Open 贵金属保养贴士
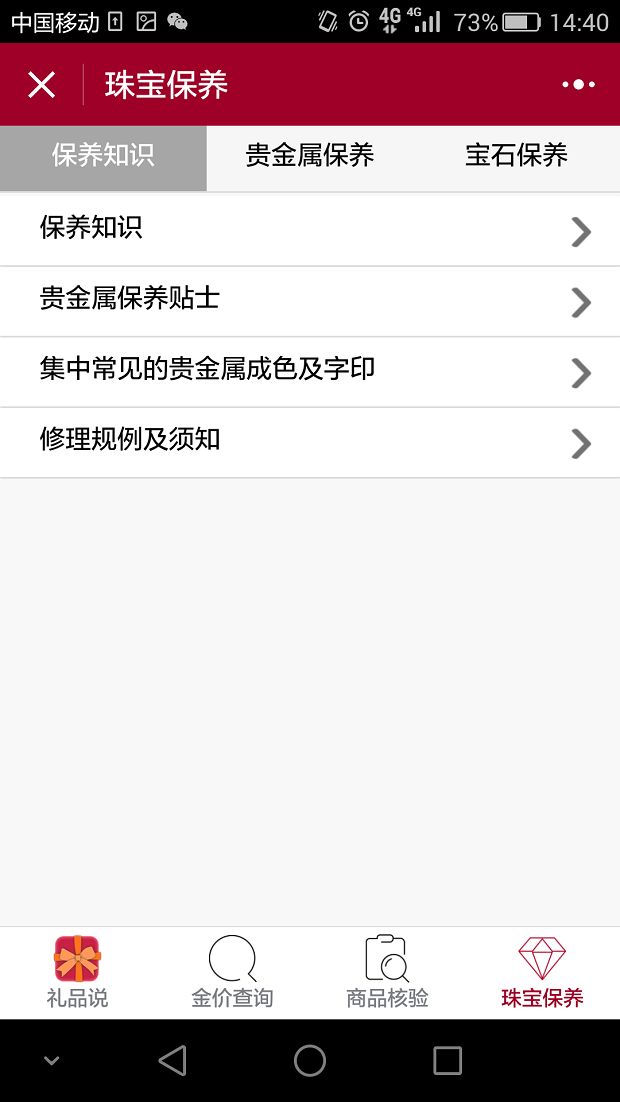The image size is (620, 1102). point(310,301)
